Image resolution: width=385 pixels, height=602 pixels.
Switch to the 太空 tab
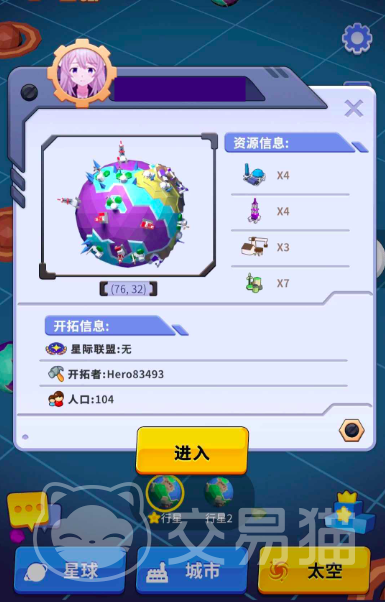pyautogui.click(x=314, y=571)
